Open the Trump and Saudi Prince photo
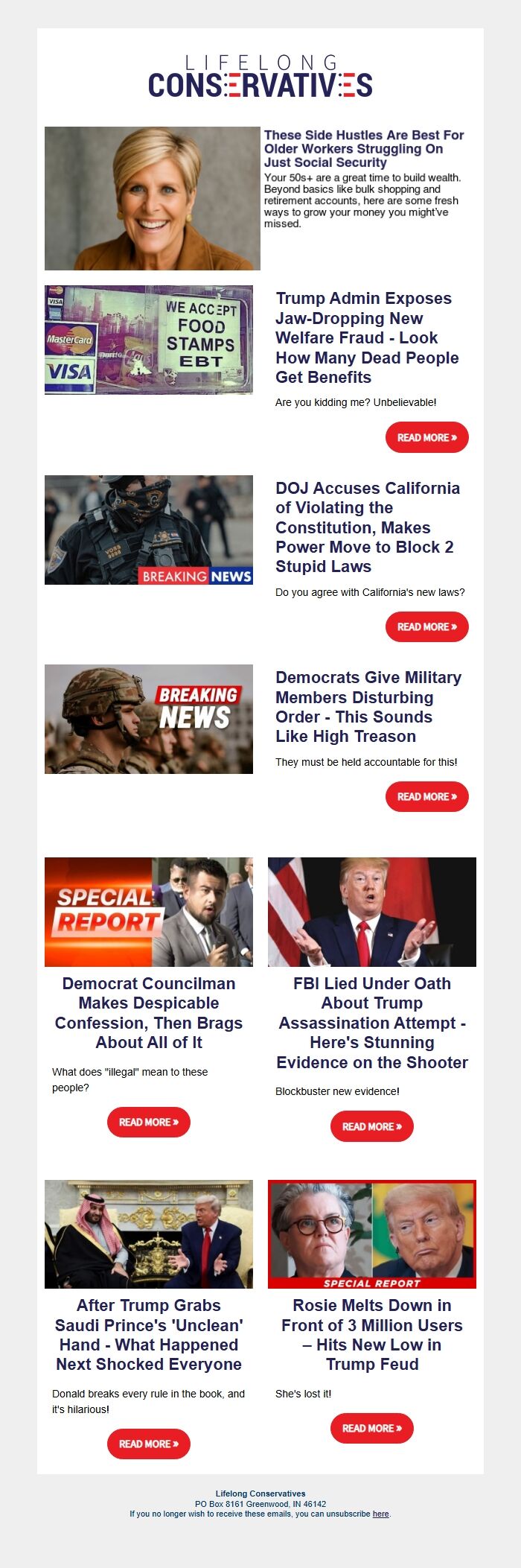The width and height of the screenshot is (521, 1568). (x=149, y=1234)
